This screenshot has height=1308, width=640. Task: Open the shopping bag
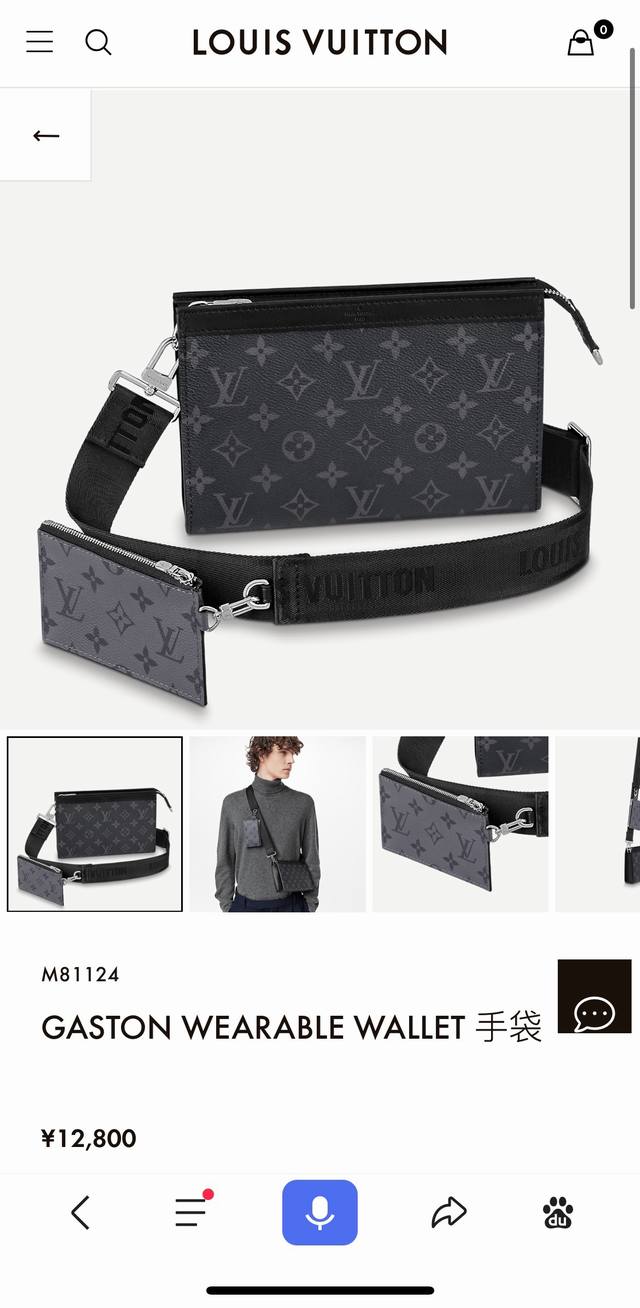point(581,42)
